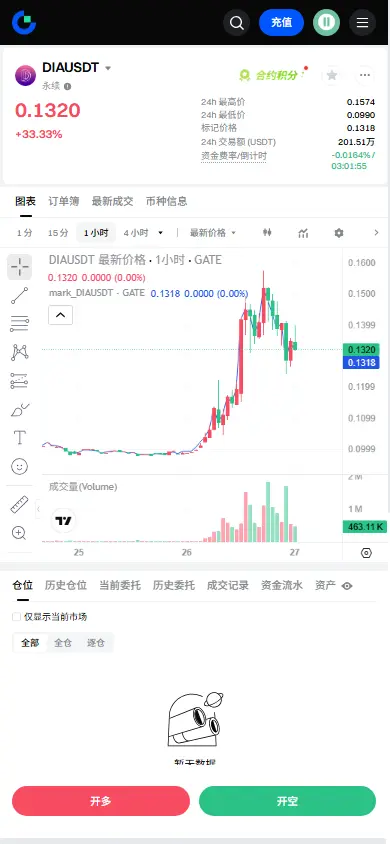Tap 开空 to open short
The image size is (390, 844).
[x=287, y=801]
